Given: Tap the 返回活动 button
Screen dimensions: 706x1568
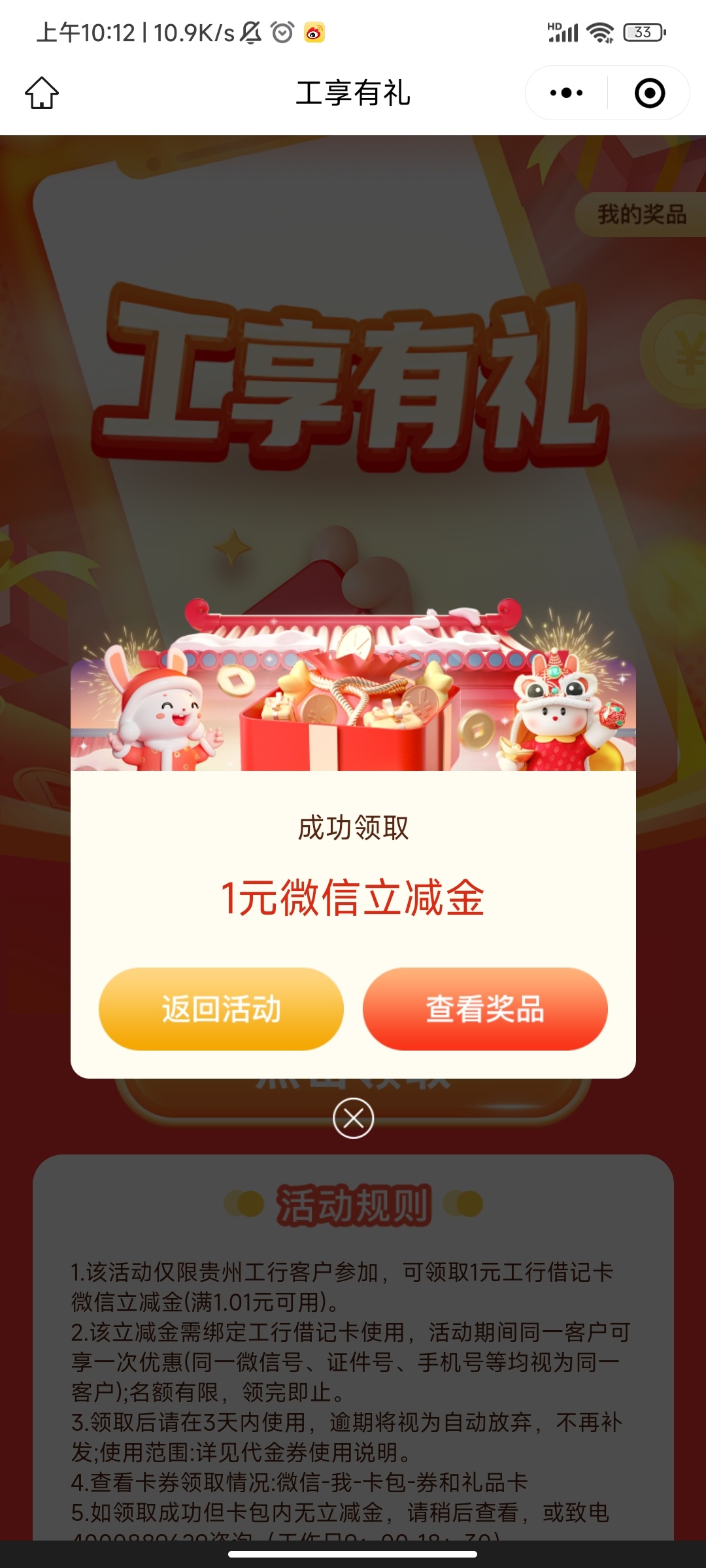Looking at the screenshot, I should click(221, 1009).
